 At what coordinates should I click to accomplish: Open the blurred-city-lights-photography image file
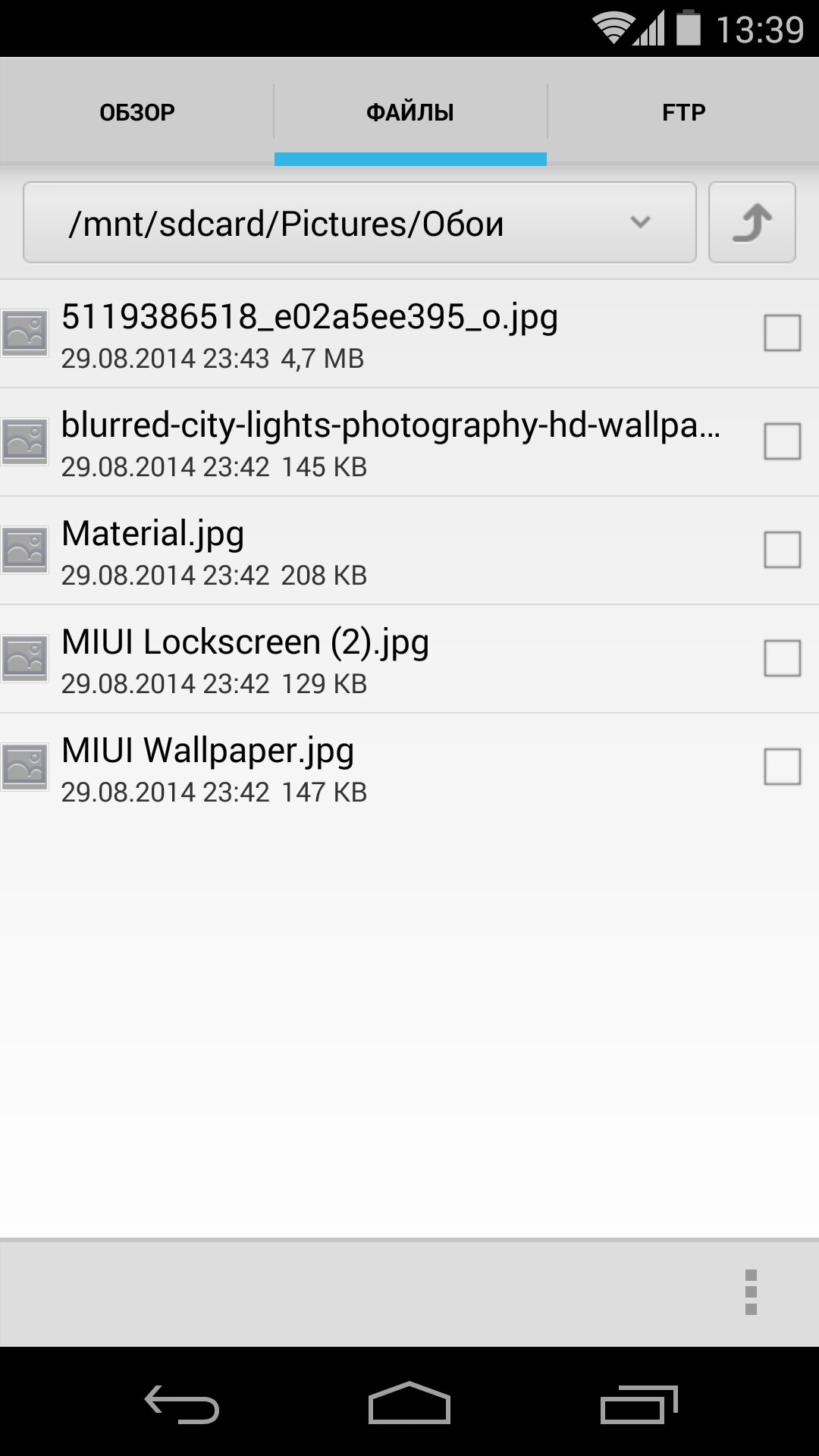pyautogui.click(x=391, y=442)
